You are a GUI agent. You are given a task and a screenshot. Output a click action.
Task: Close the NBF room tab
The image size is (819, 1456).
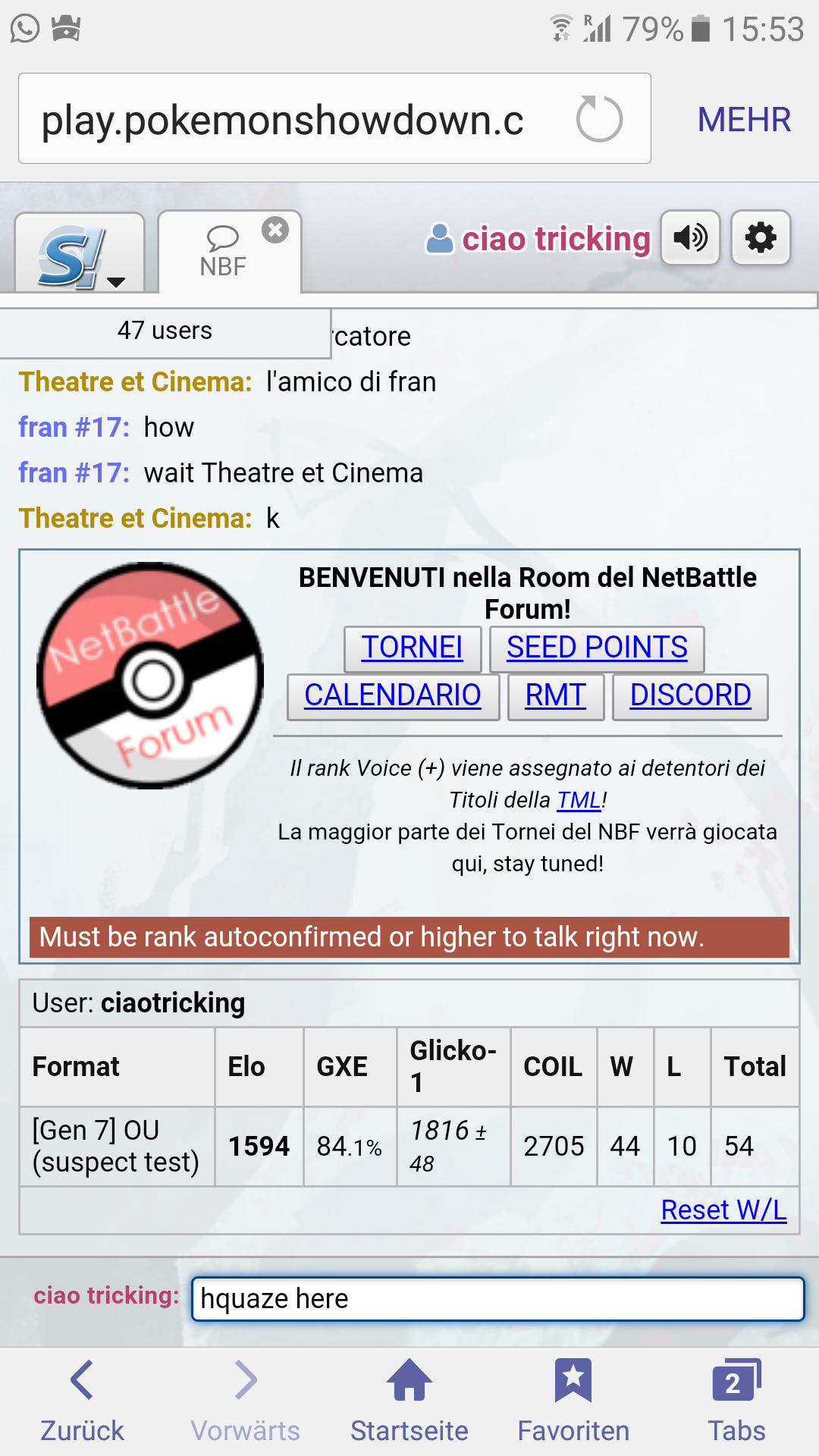(275, 229)
